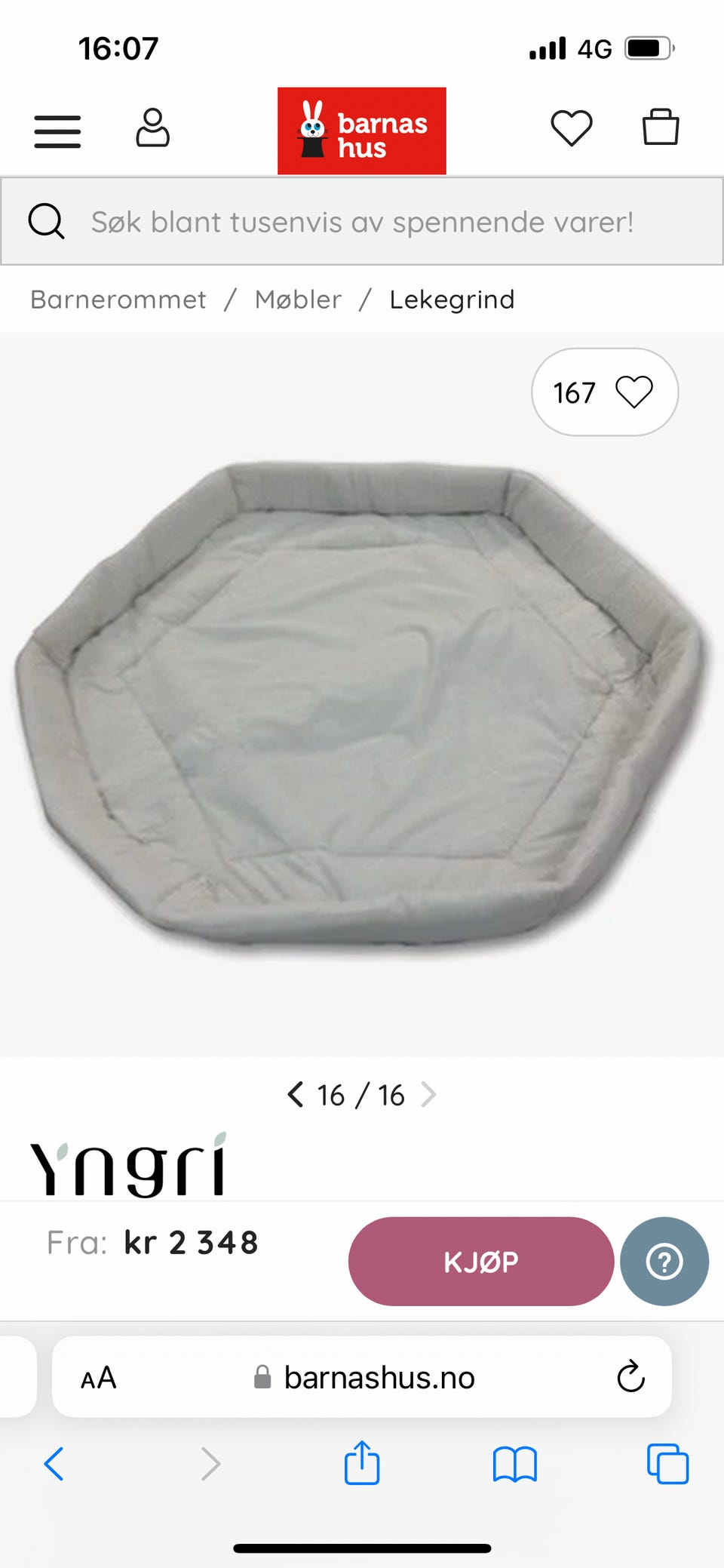Share this page from Safari
The height and width of the screenshot is (1568, 724).
coord(362,1462)
